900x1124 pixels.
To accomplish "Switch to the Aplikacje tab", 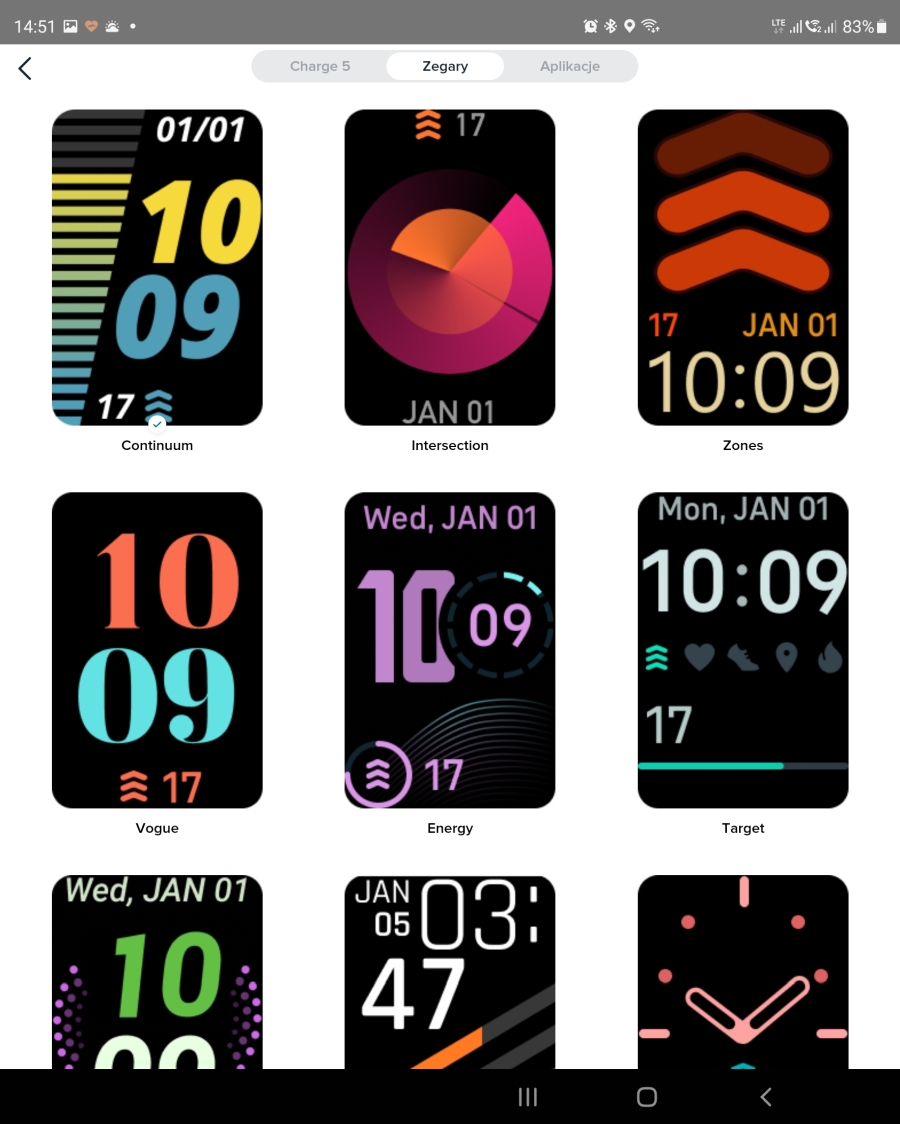I will 569,66.
